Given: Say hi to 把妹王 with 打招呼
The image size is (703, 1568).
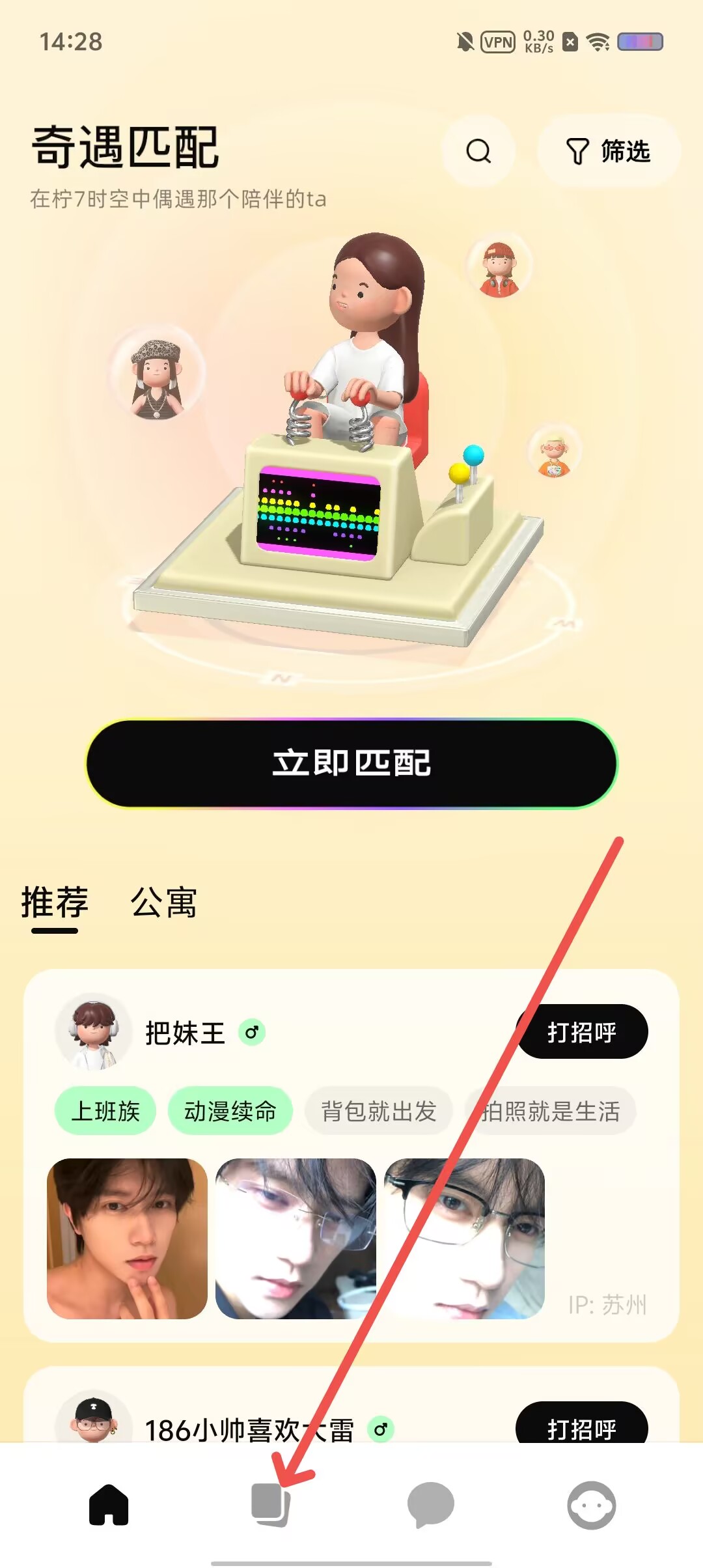Looking at the screenshot, I should [x=582, y=1032].
